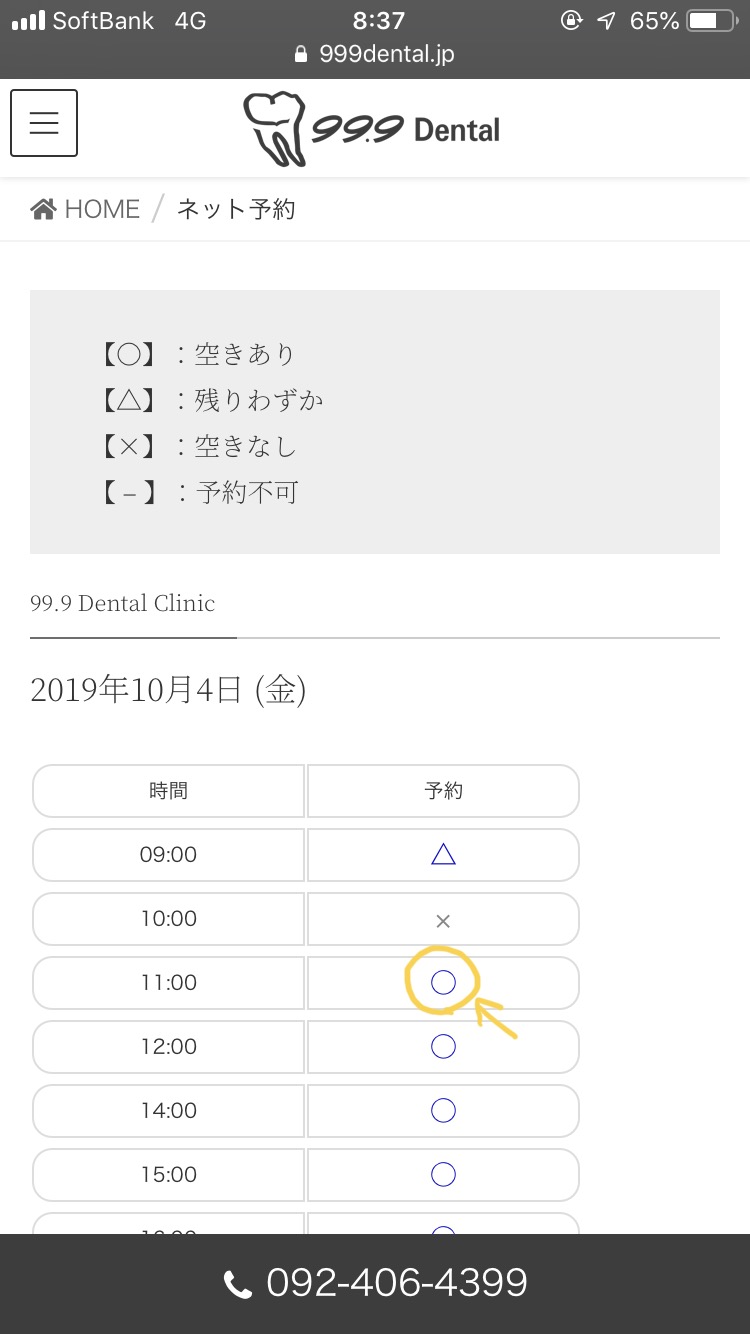Open the hamburger menu

point(44,123)
